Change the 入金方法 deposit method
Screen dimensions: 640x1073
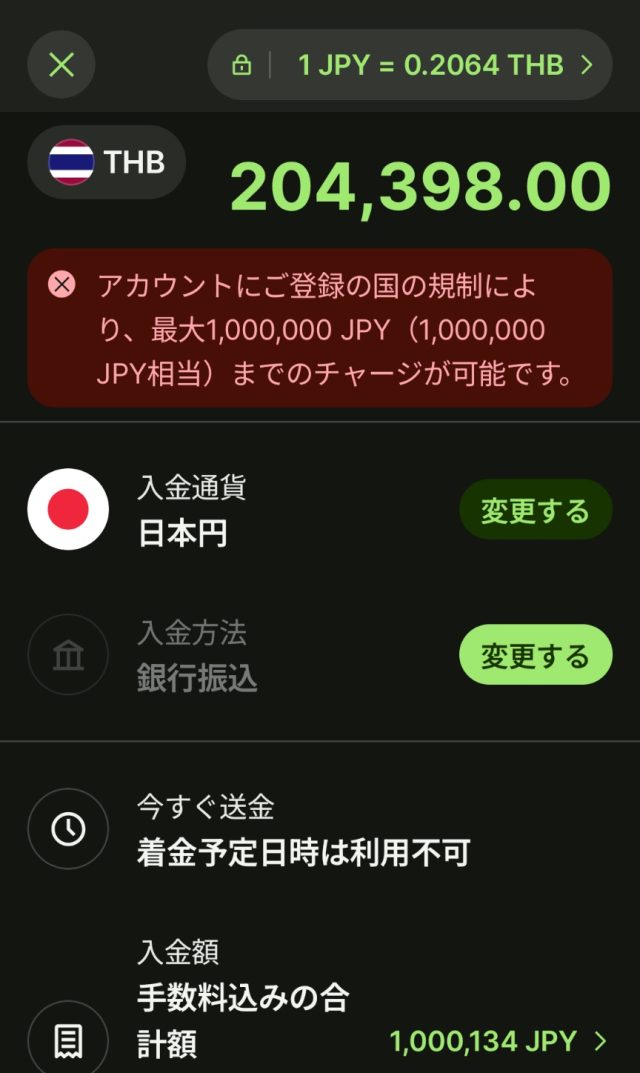pyautogui.click(x=535, y=655)
